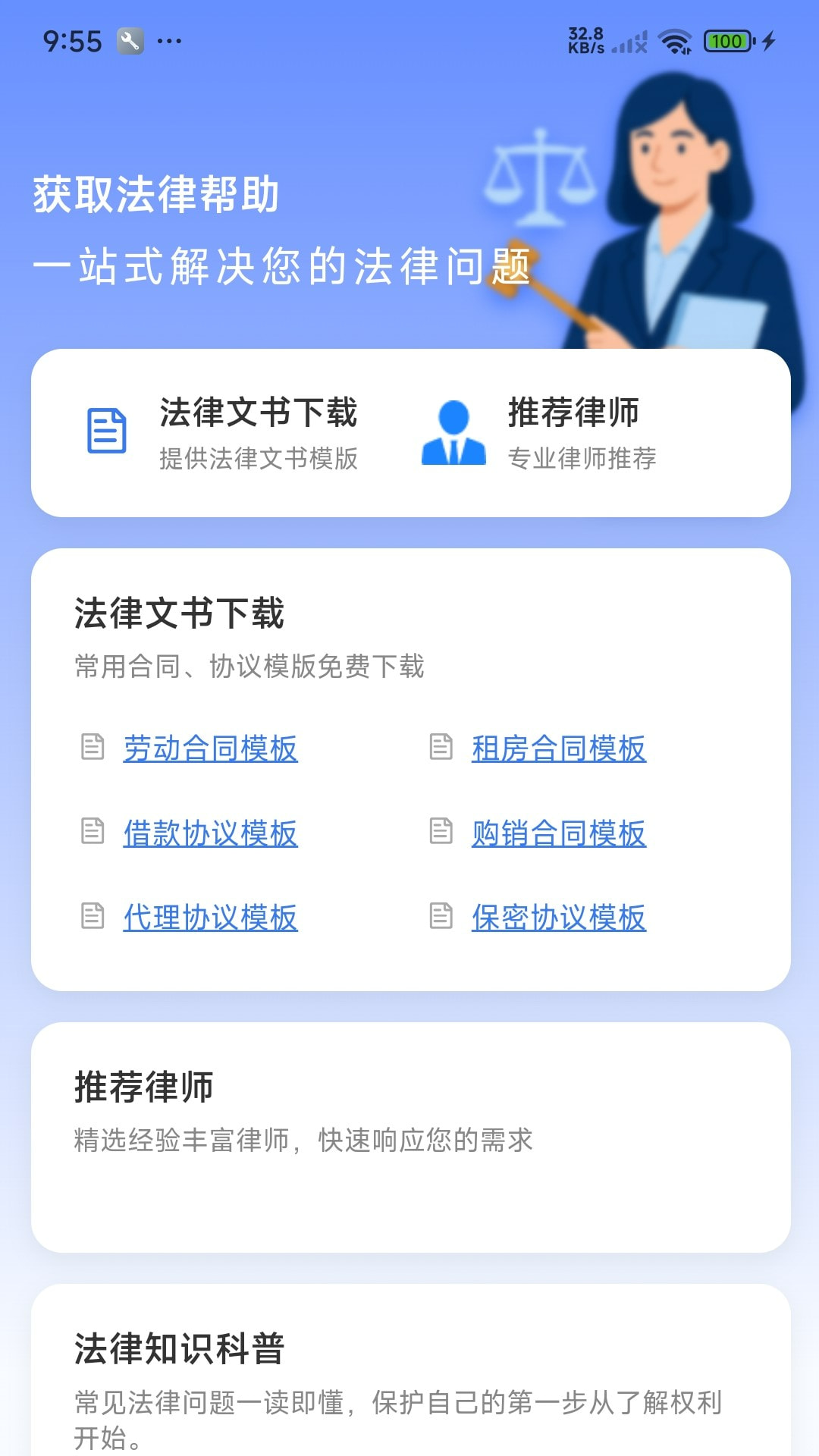Click the document icon next to 租房合同模板
Viewport: 819px width, 1456px height.
(x=442, y=747)
